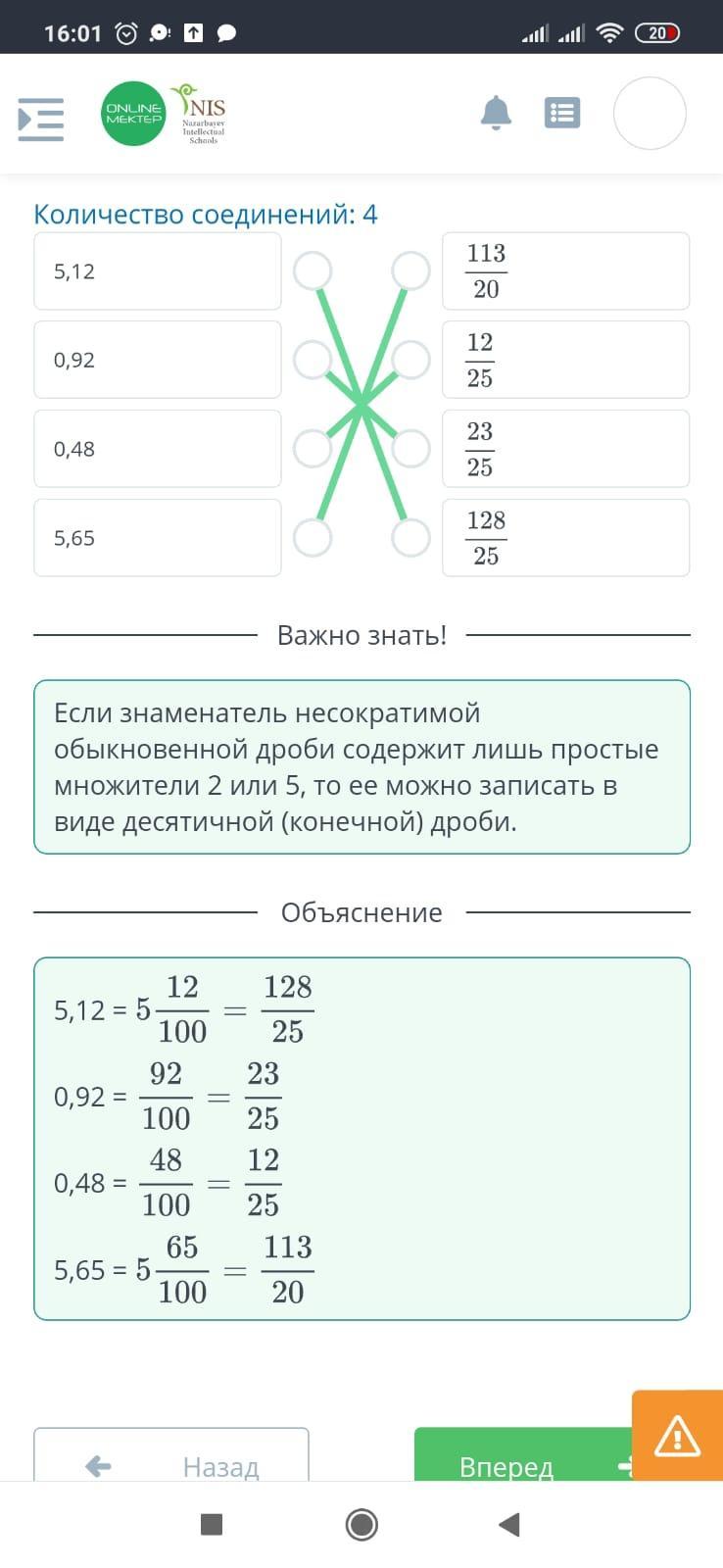Select the connector circle beside 128/25

(x=410, y=537)
